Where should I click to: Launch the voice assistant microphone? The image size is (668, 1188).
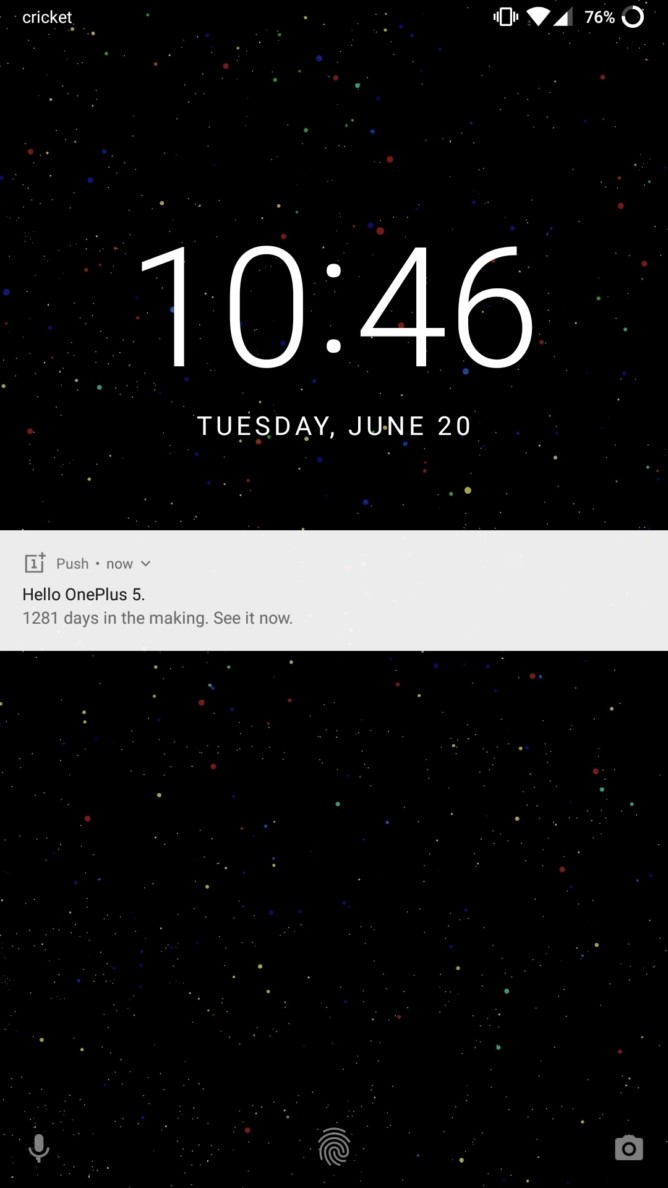click(39, 1148)
